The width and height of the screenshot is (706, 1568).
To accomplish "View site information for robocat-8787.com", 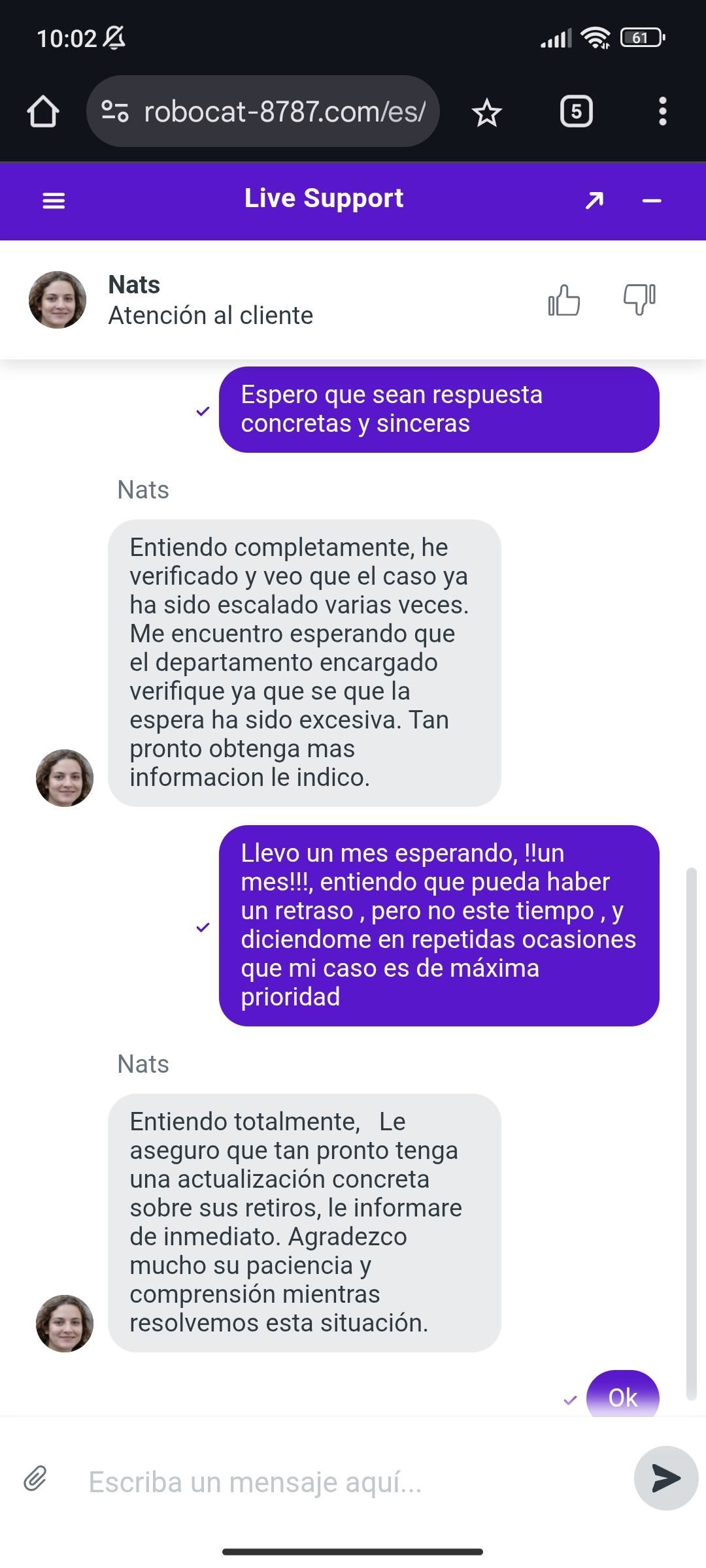I will tap(115, 112).
